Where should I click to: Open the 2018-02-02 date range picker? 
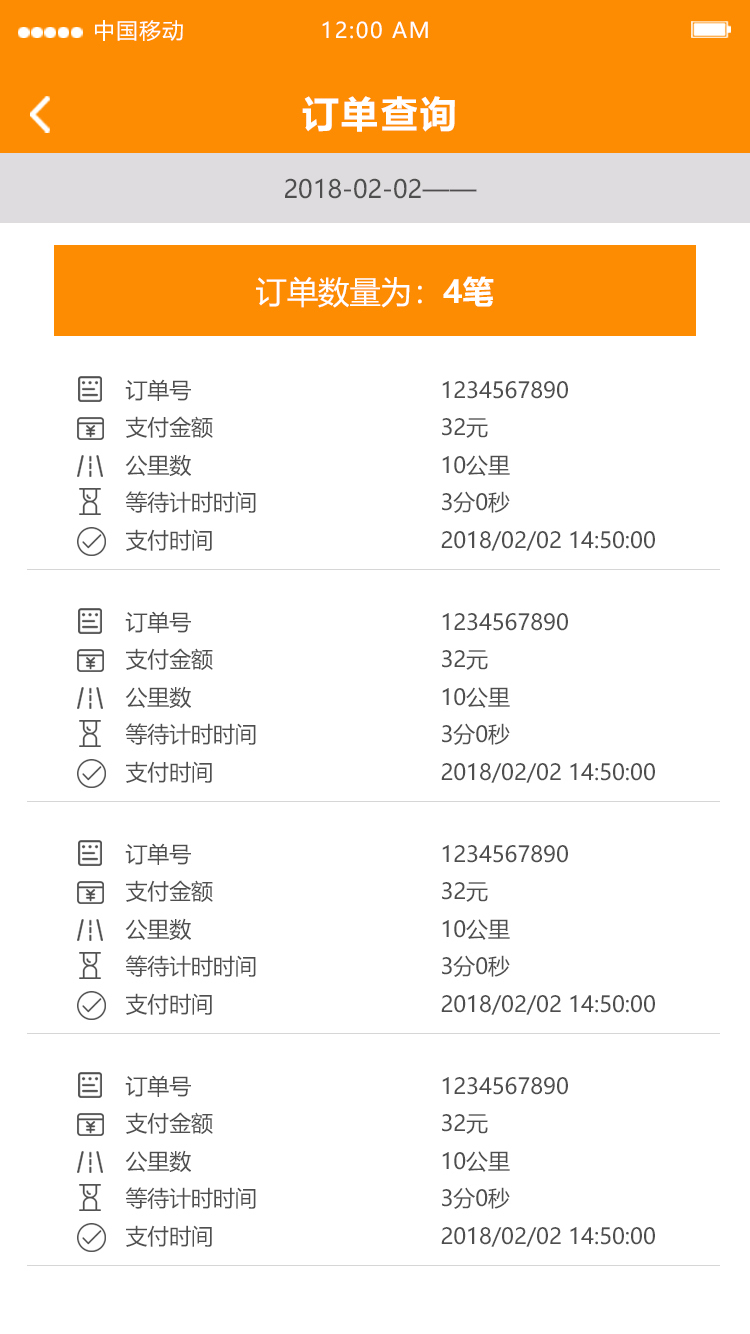pos(375,188)
